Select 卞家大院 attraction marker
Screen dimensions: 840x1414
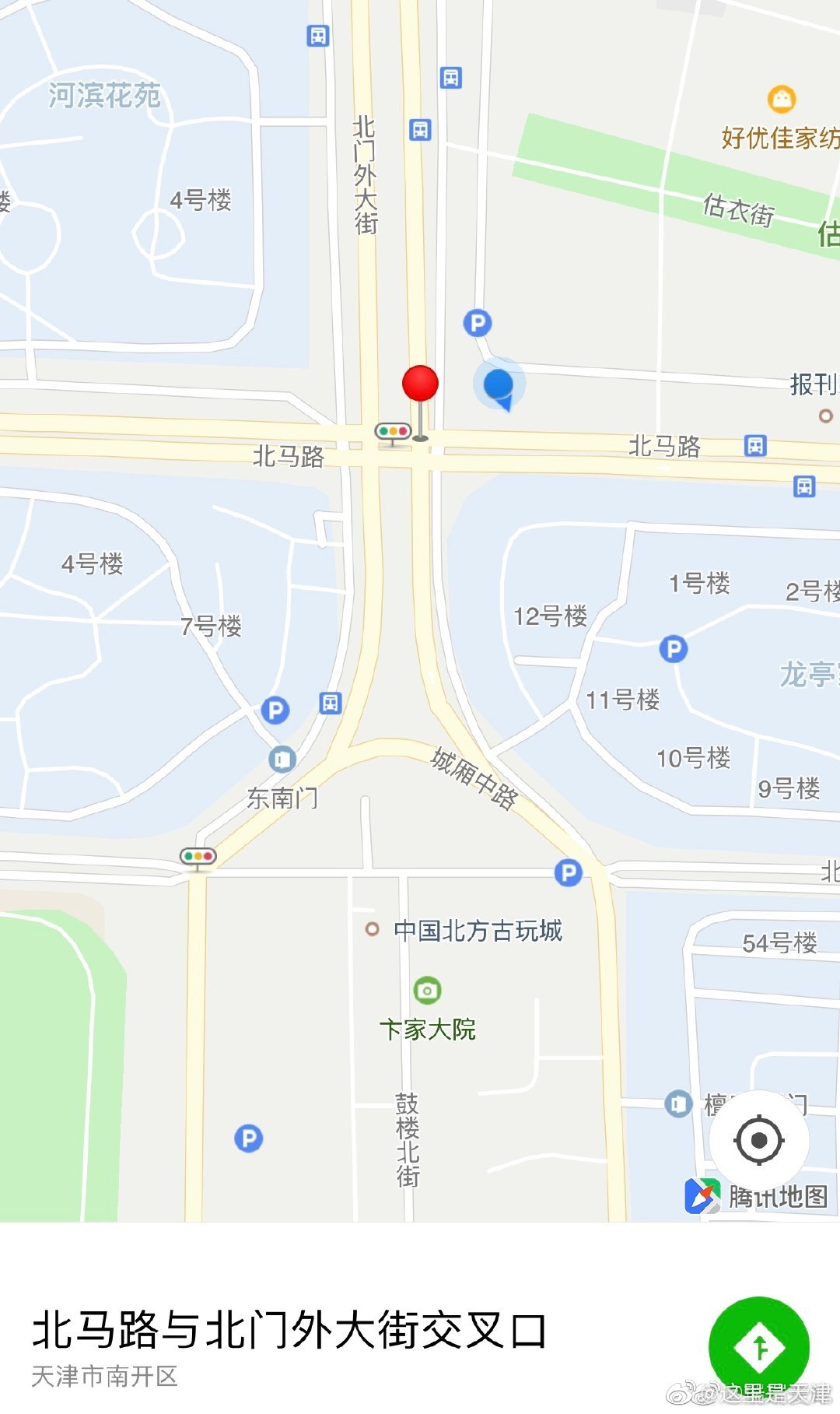click(x=427, y=991)
